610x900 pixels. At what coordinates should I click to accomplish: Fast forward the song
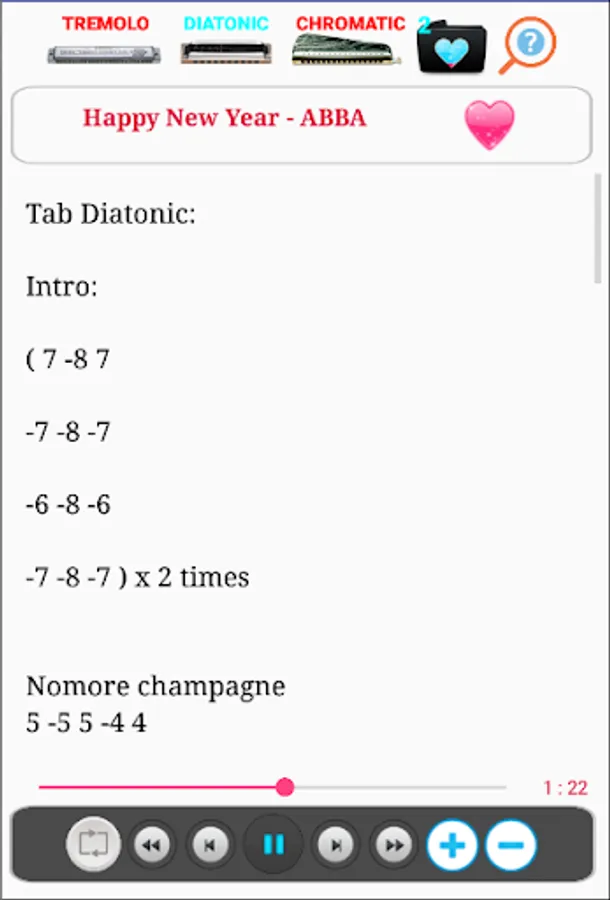point(394,845)
